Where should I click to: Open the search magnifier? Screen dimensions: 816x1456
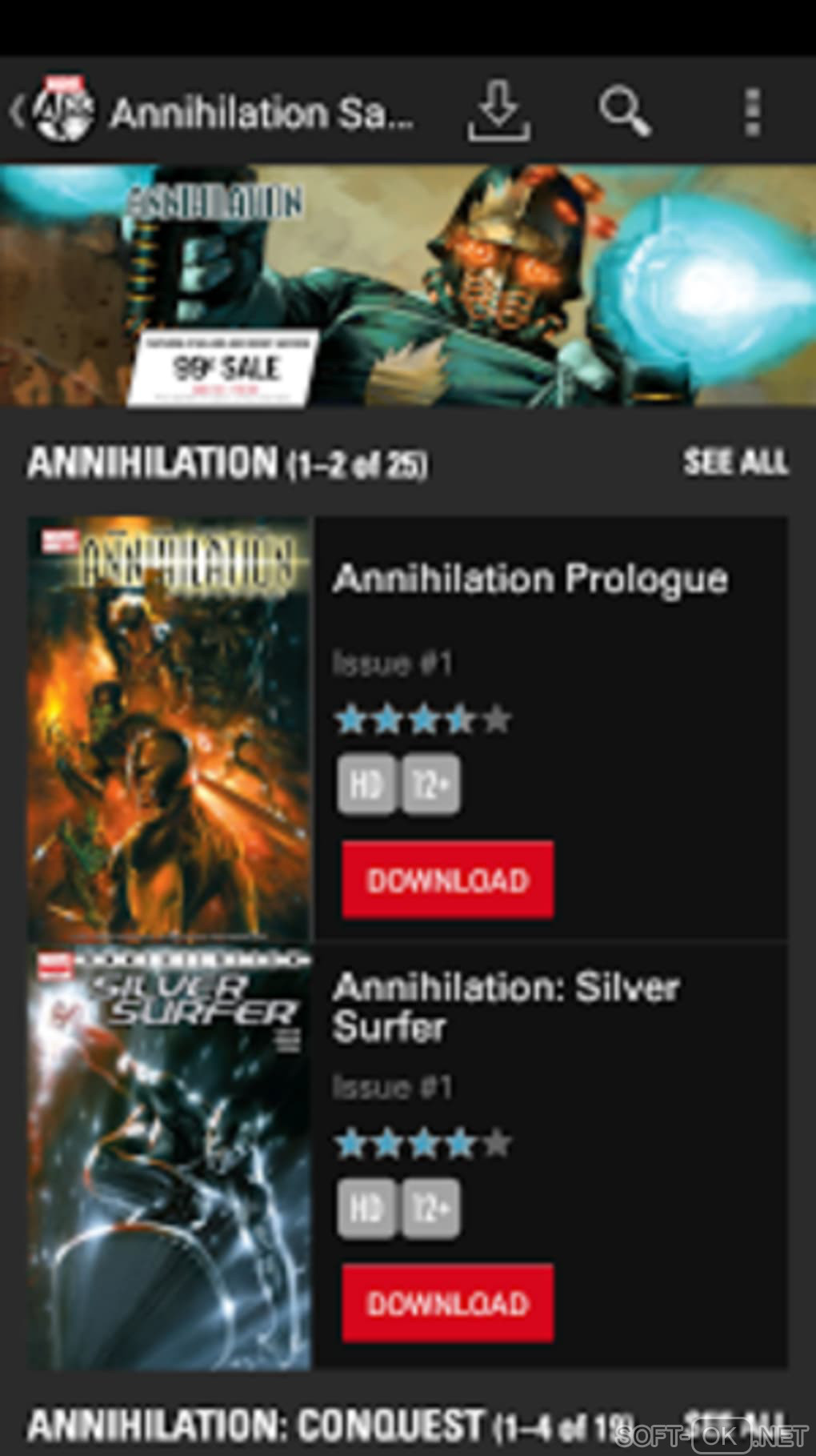[624, 110]
